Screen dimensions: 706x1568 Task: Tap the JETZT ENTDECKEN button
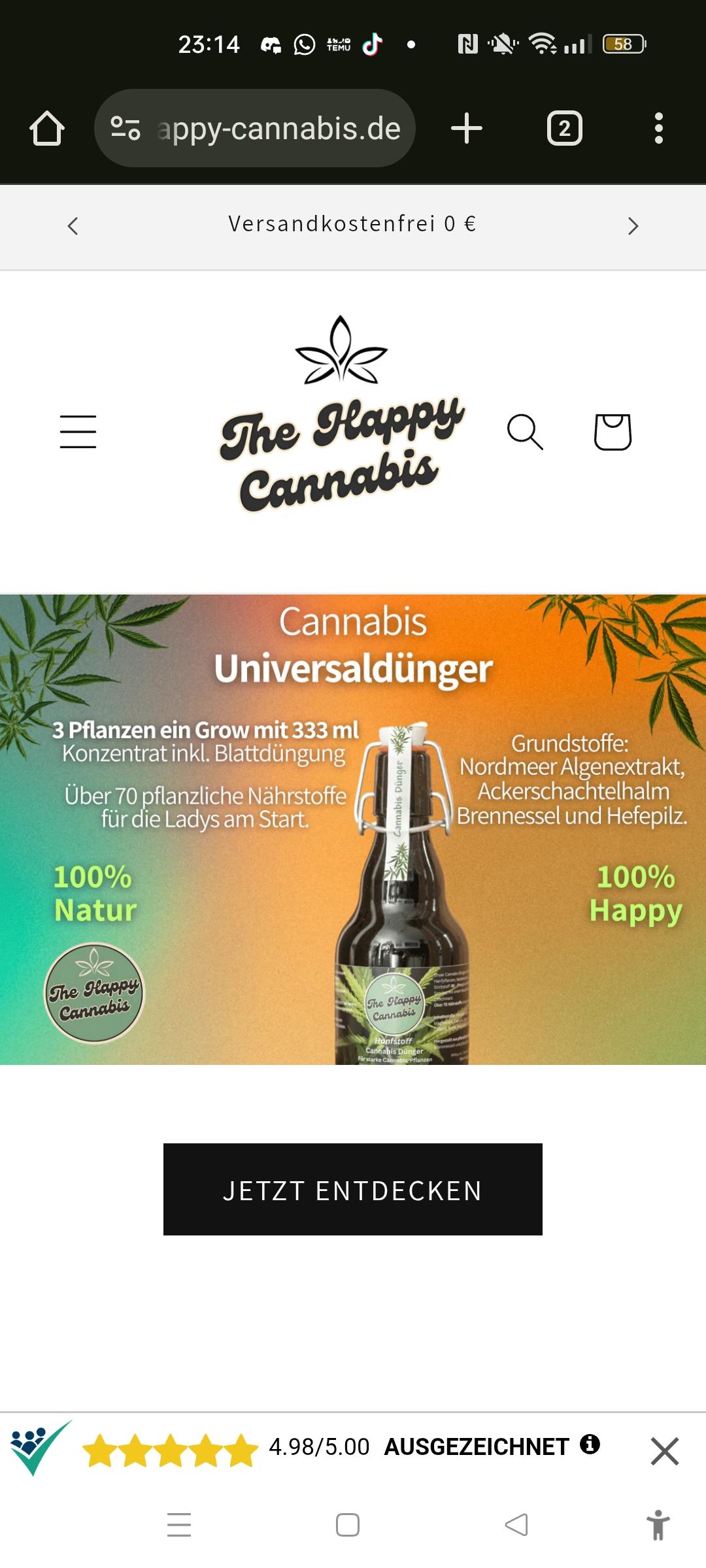click(353, 1190)
